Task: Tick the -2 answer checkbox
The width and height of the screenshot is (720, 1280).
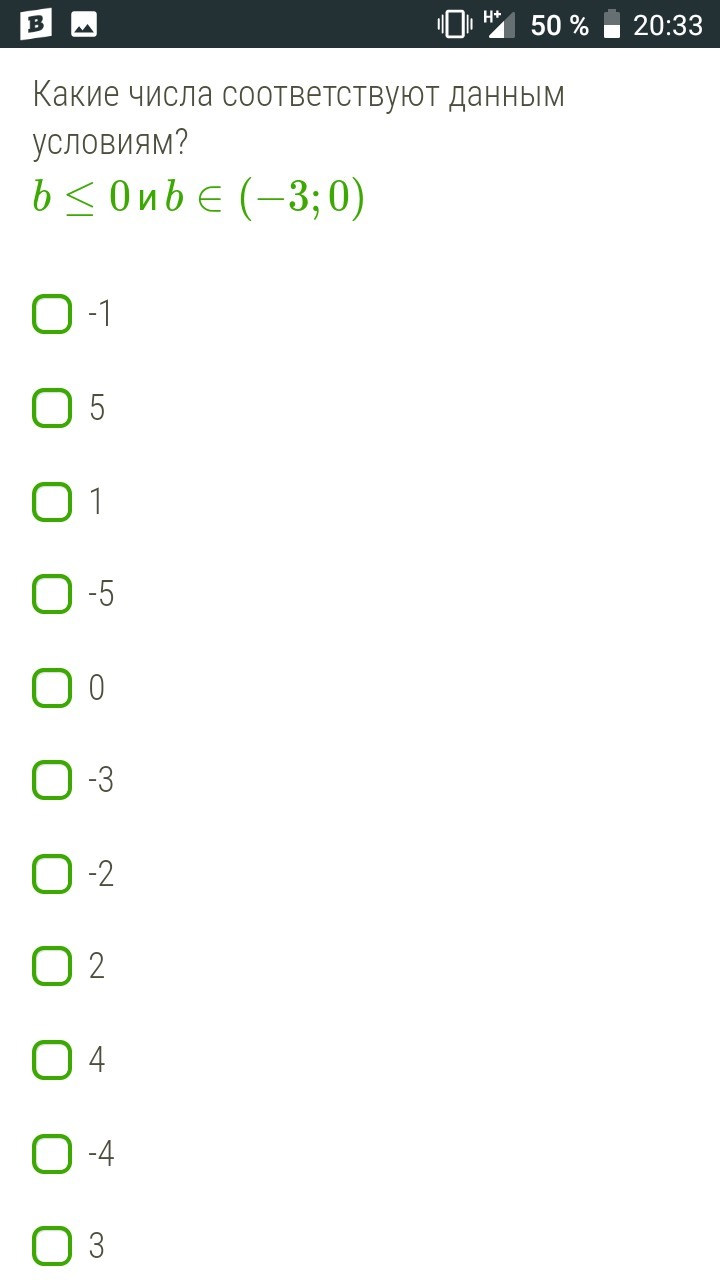Action: pyautogui.click(x=52, y=873)
